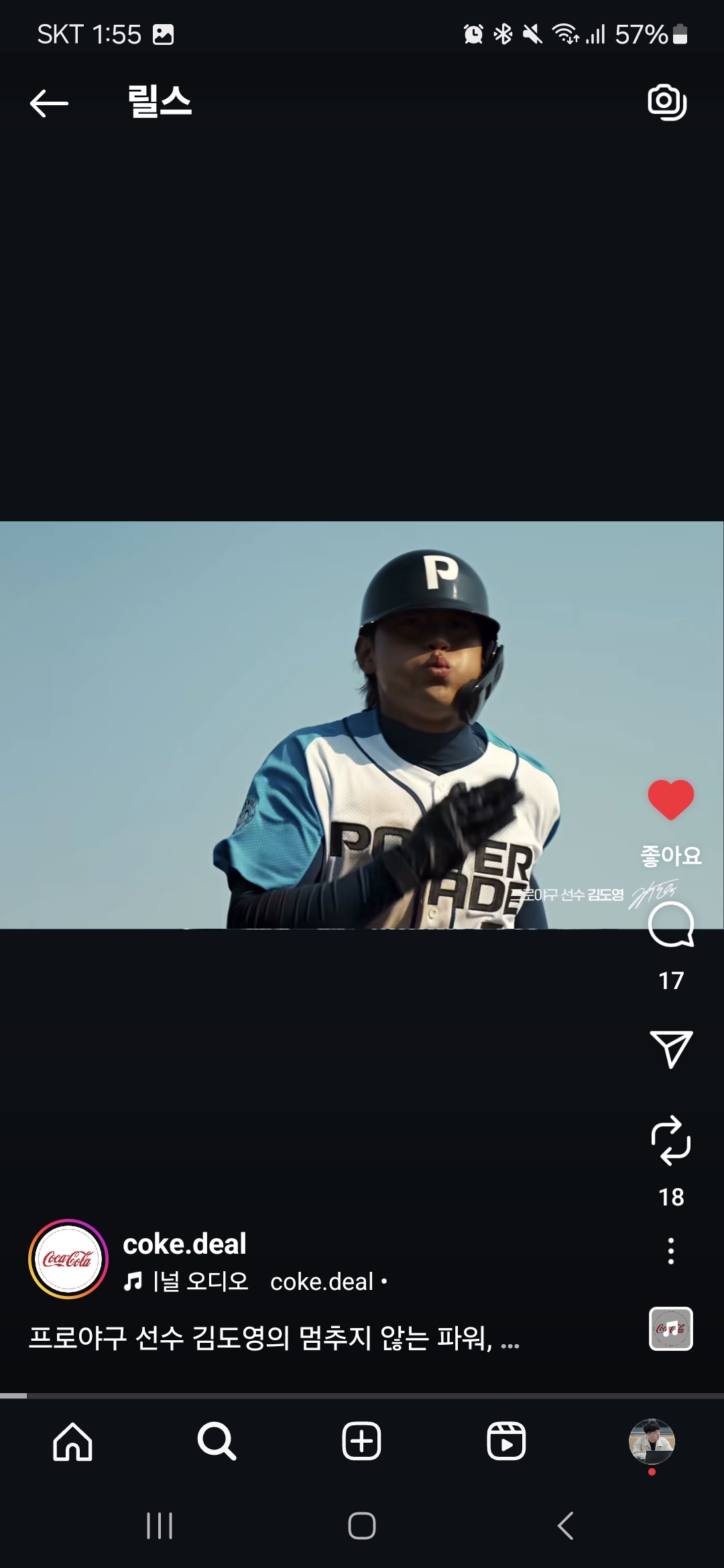Switch to the Reels tab
The width and height of the screenshot is (724, 1568).
(506, 1441)
